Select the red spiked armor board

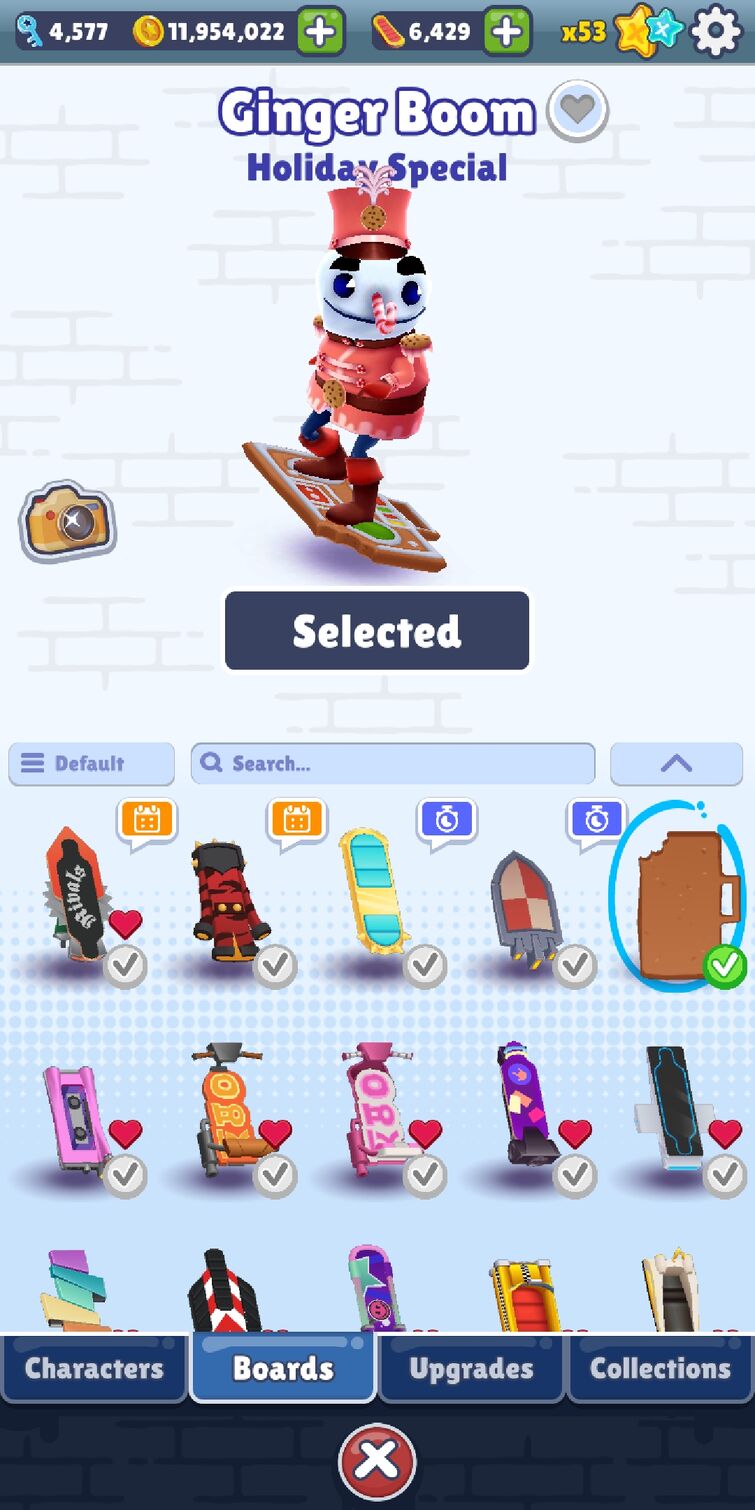point(225,900)
